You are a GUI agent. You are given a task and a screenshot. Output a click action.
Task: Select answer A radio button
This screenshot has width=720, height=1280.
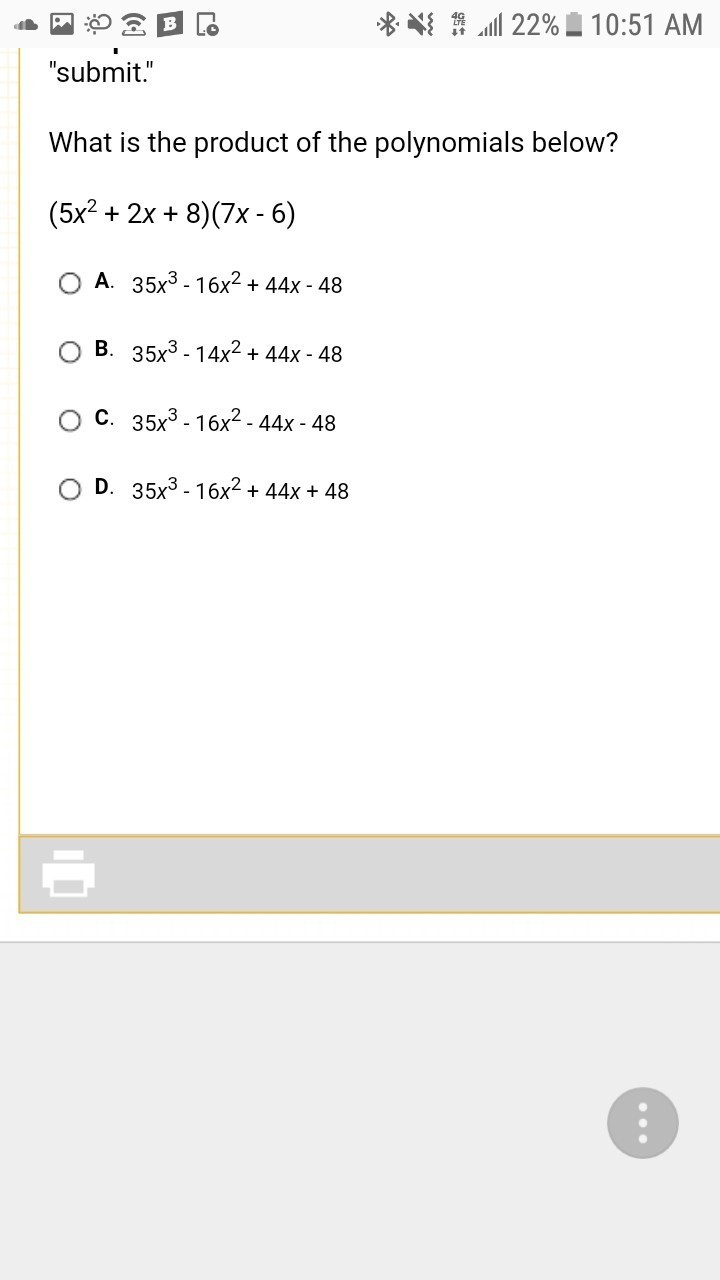click(70, 284)
